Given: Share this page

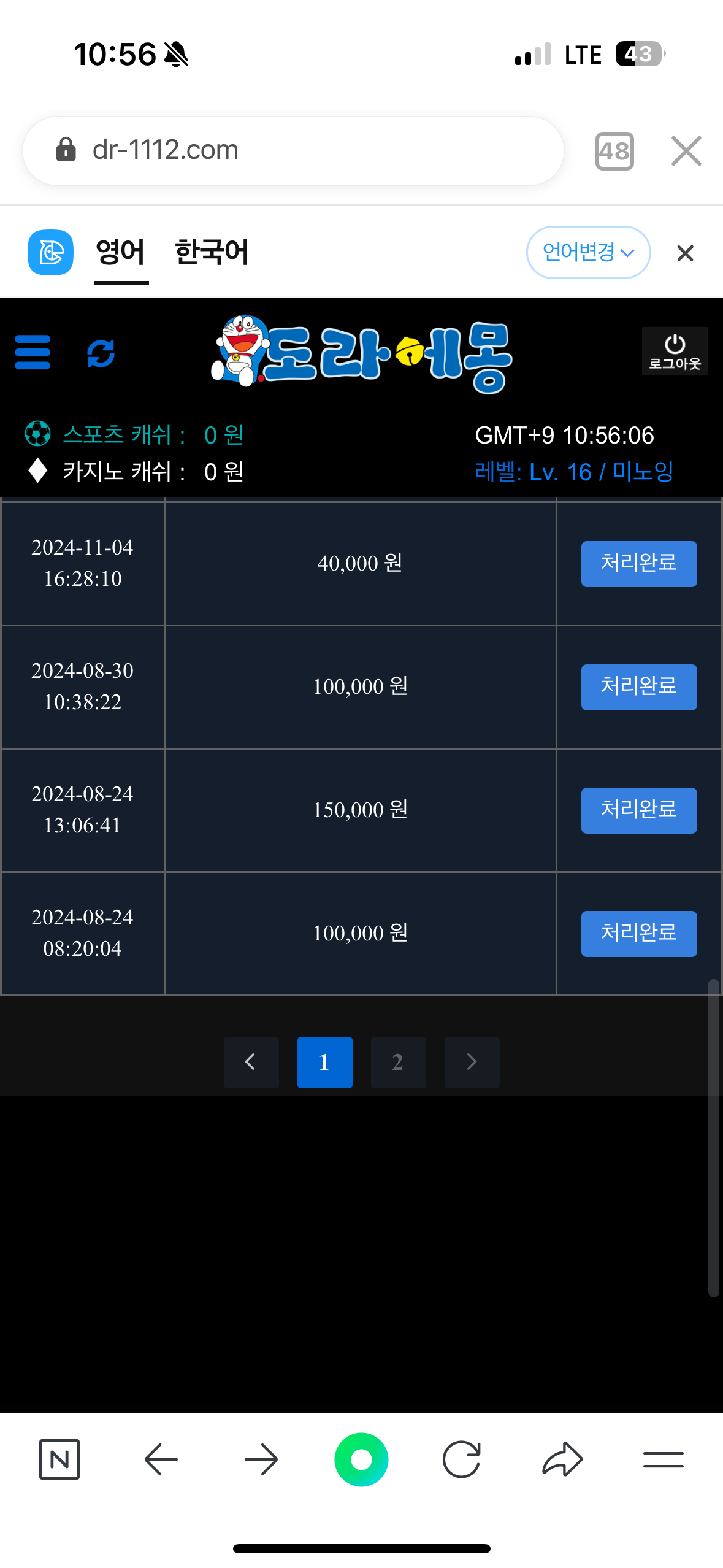Looking at the screenshot, I should 562,1459.
